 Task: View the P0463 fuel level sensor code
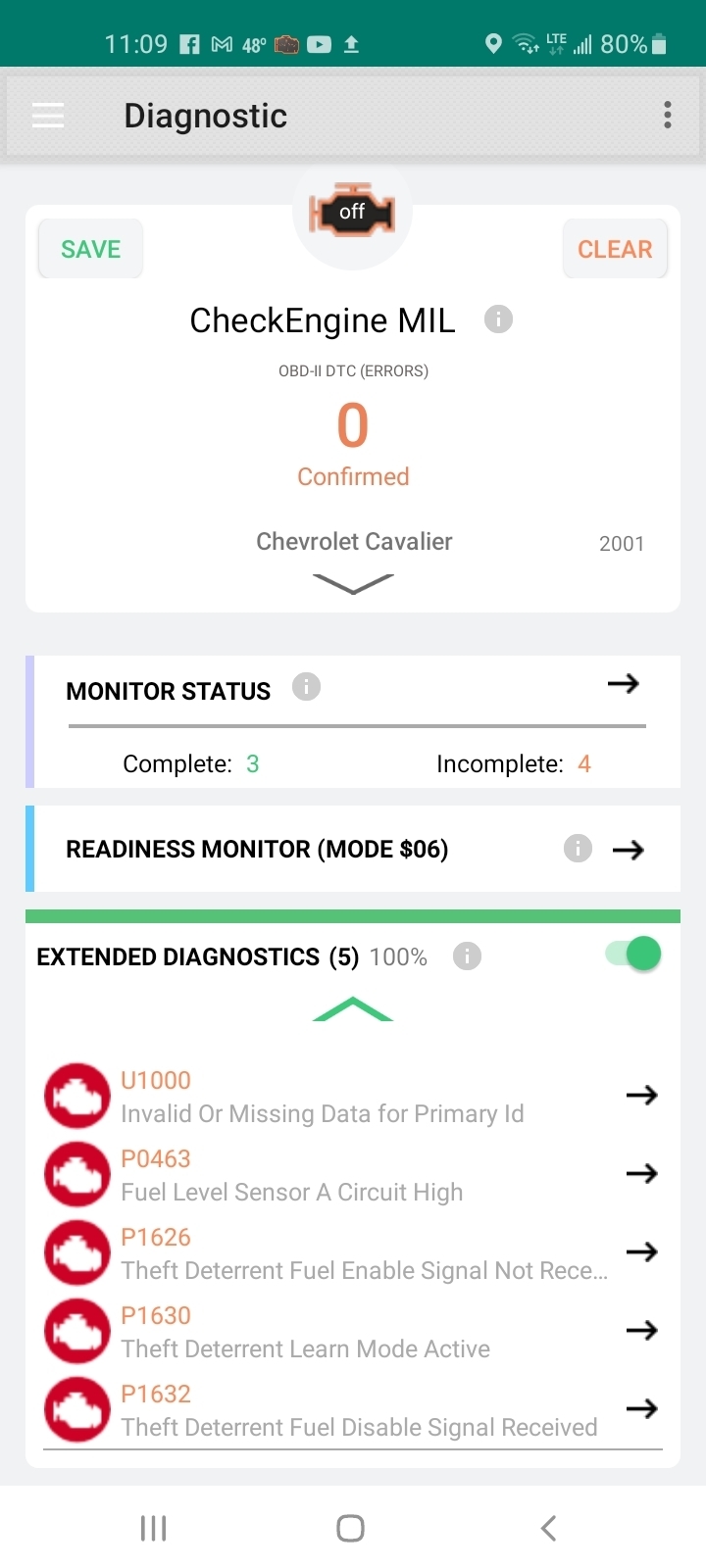(x=641, y=1173)
